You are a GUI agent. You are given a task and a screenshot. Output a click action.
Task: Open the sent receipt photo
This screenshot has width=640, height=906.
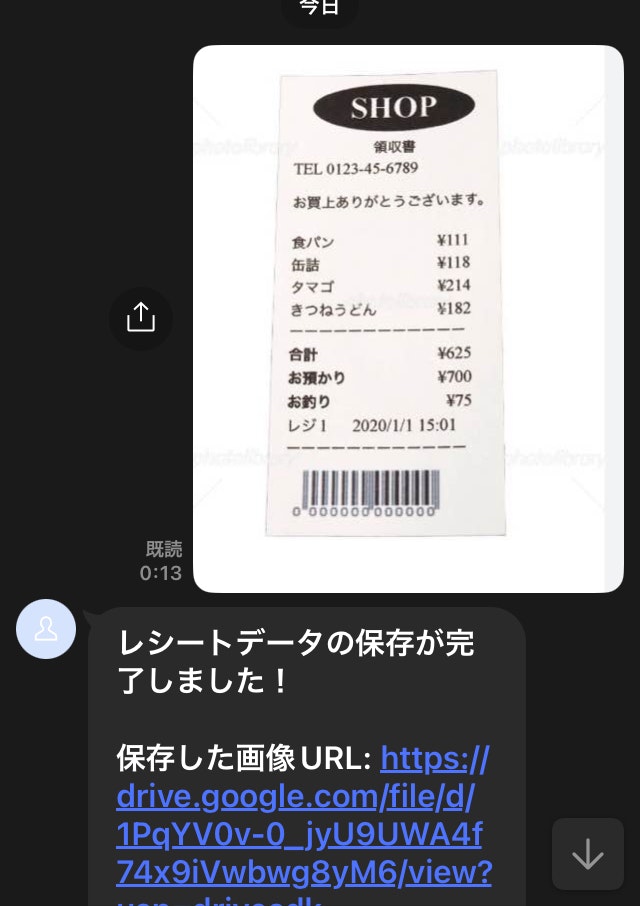(x=407, y=318)
